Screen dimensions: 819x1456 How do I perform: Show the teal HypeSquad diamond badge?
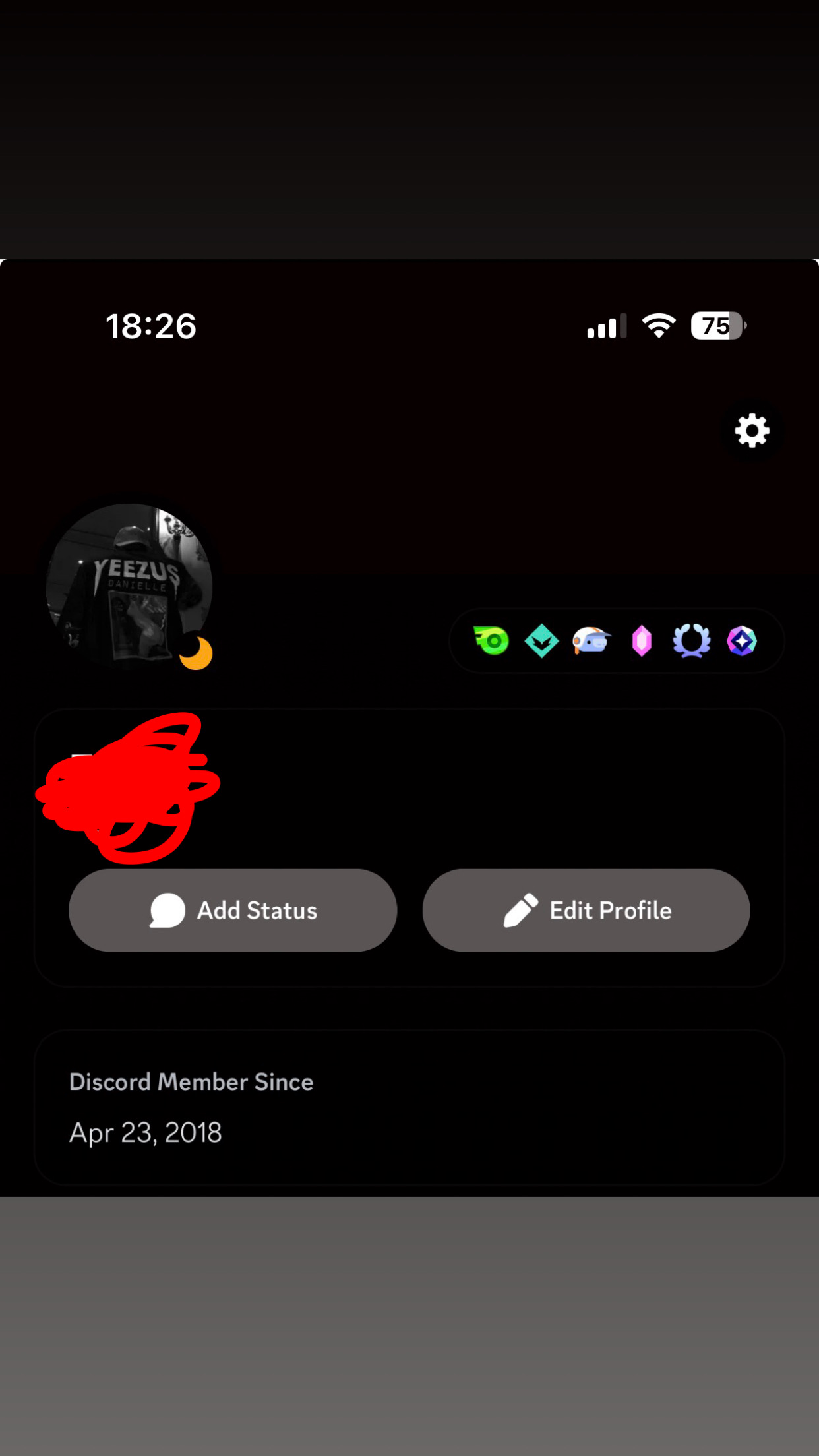[541, 641]
